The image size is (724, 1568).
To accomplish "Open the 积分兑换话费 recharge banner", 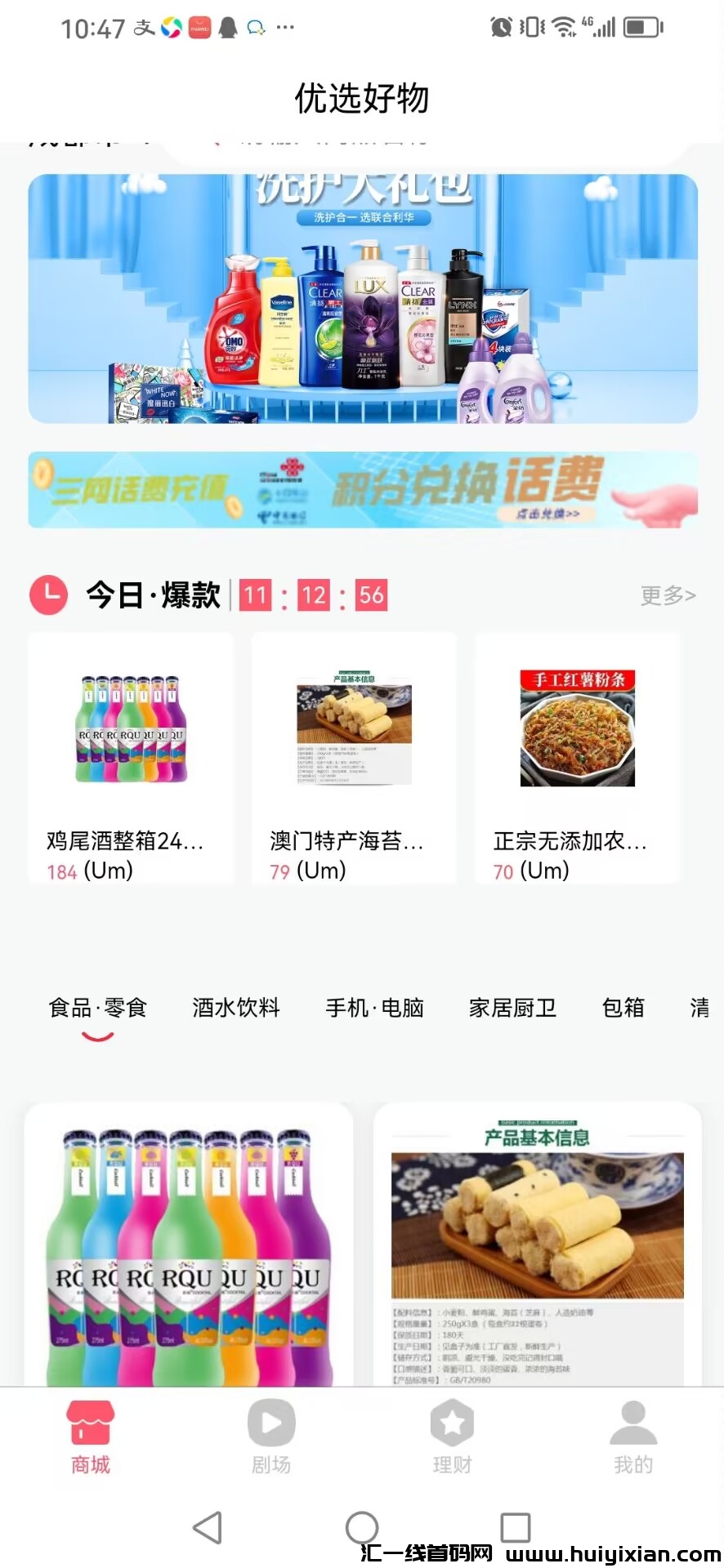I will pyautogui.click(x=362, y=490).
